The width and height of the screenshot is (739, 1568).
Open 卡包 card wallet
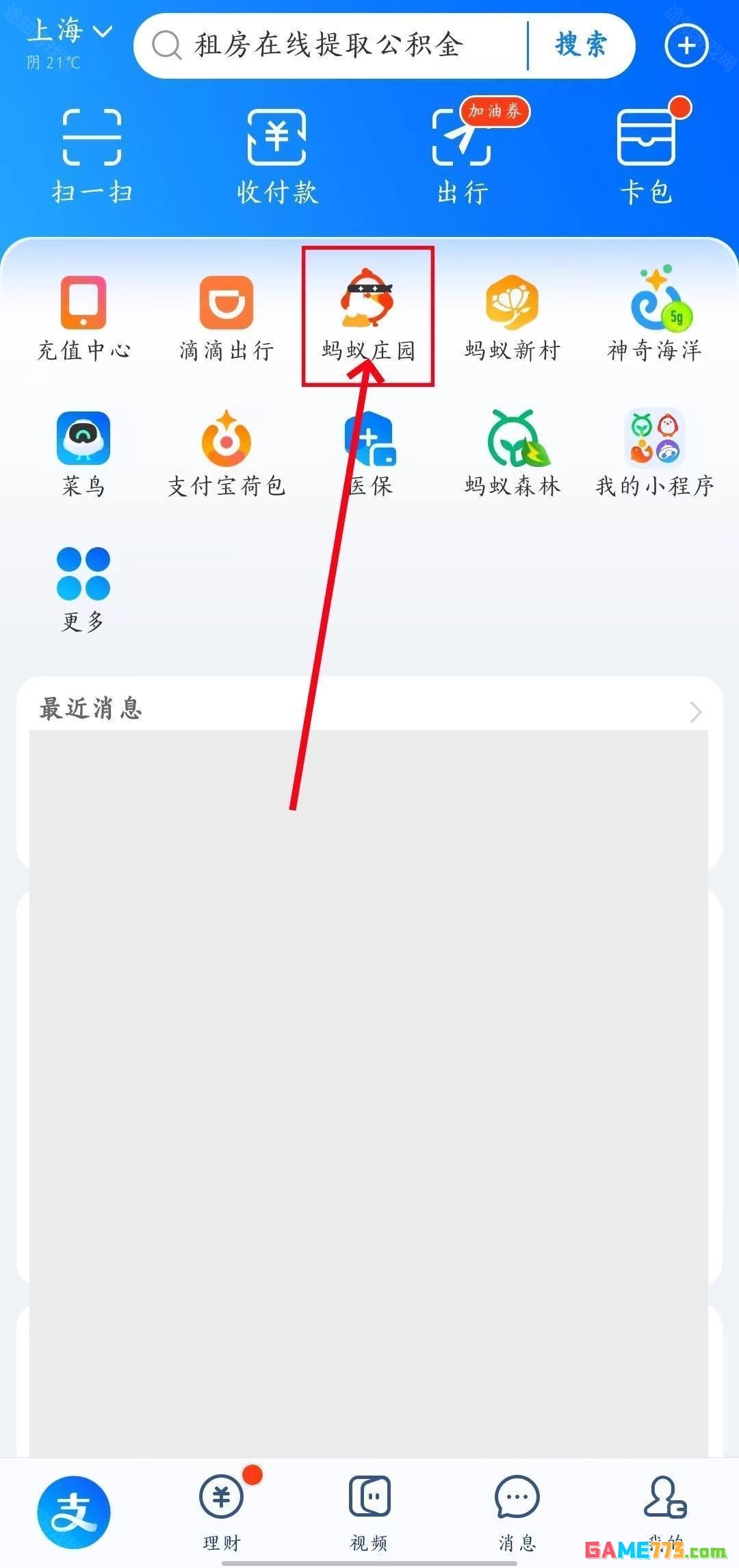[x=647, y=155]
